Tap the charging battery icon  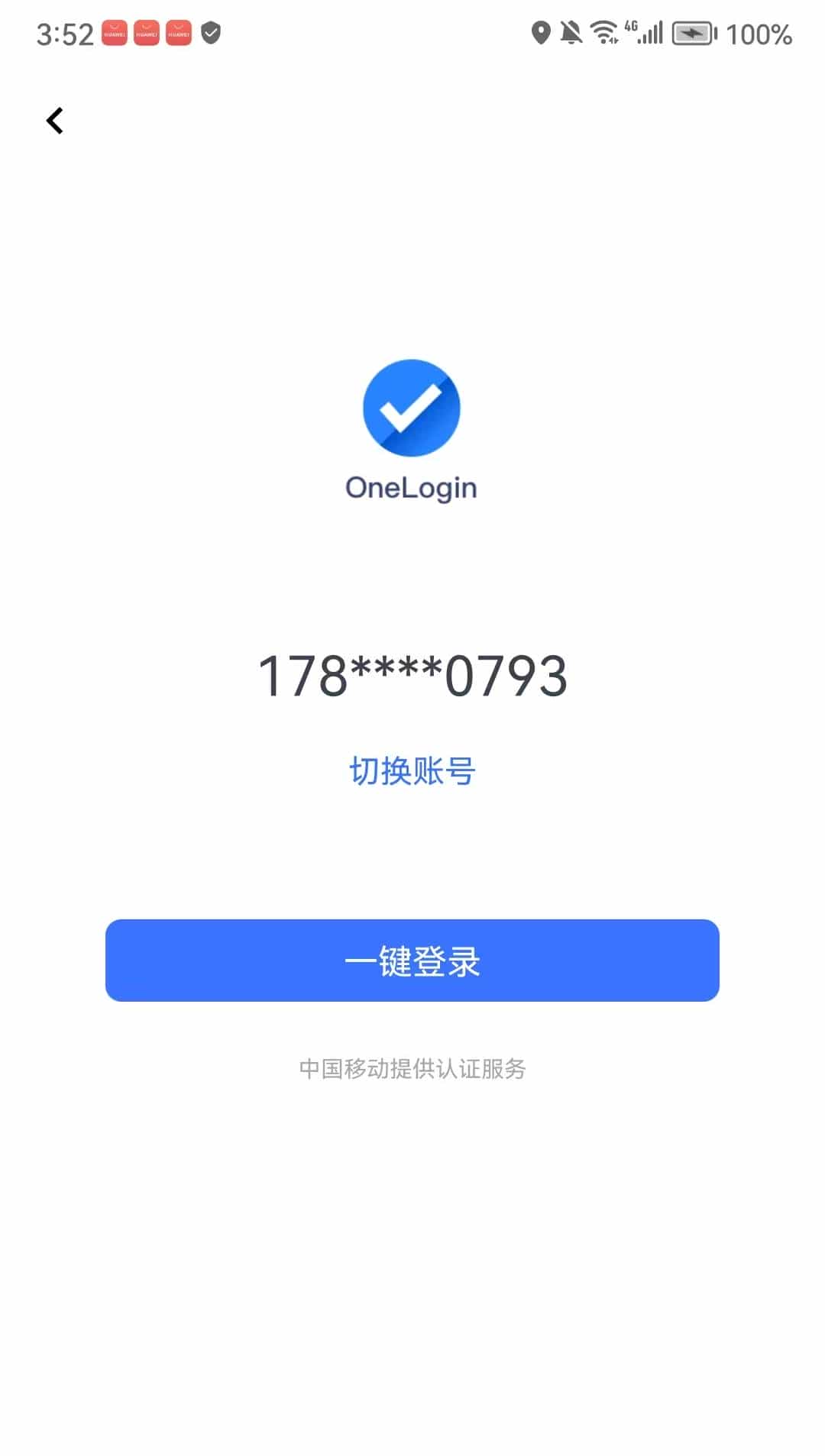[694, 34]
